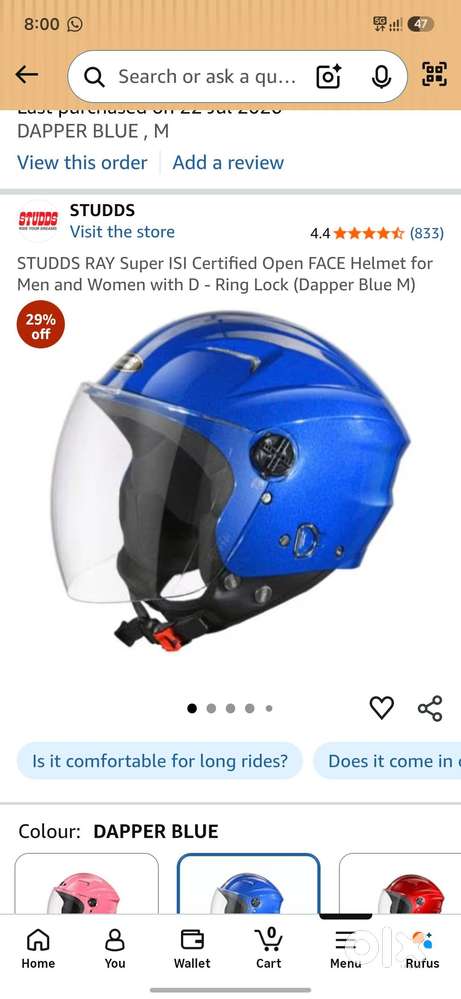Open camera lens search icon
This screenshot has width=461, height=999.
coord(329,76)
